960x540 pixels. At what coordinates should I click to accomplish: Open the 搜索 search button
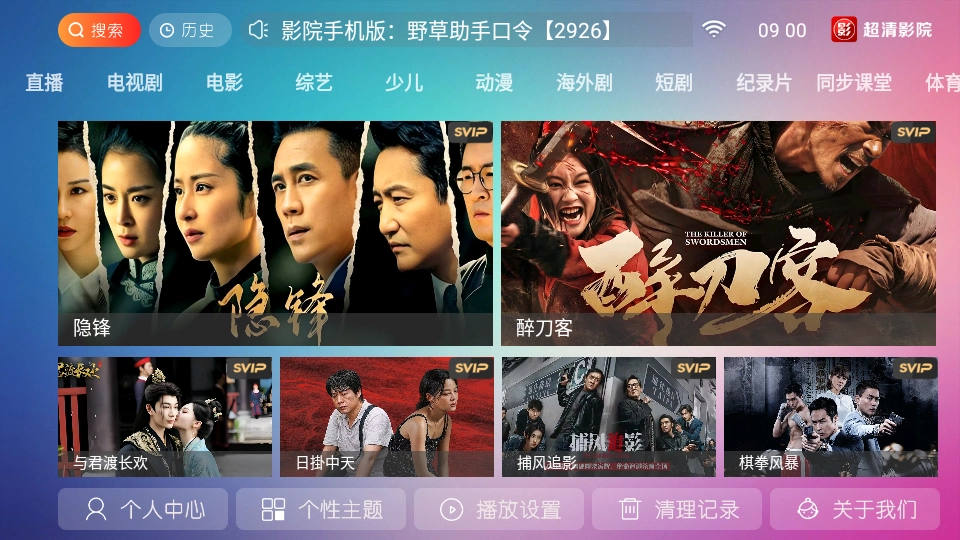coord(99,30)
